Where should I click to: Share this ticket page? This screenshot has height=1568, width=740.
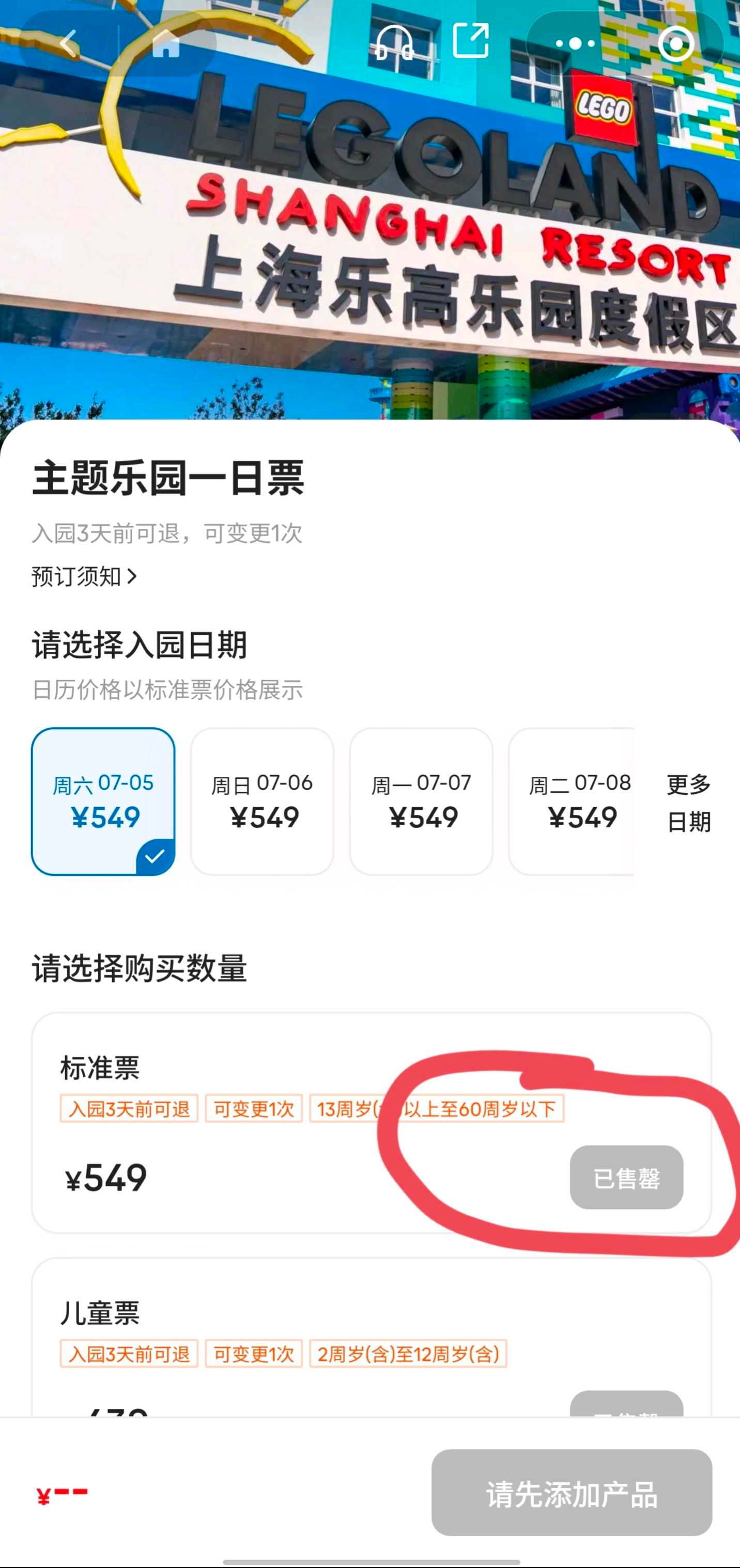tap(471, 41)
